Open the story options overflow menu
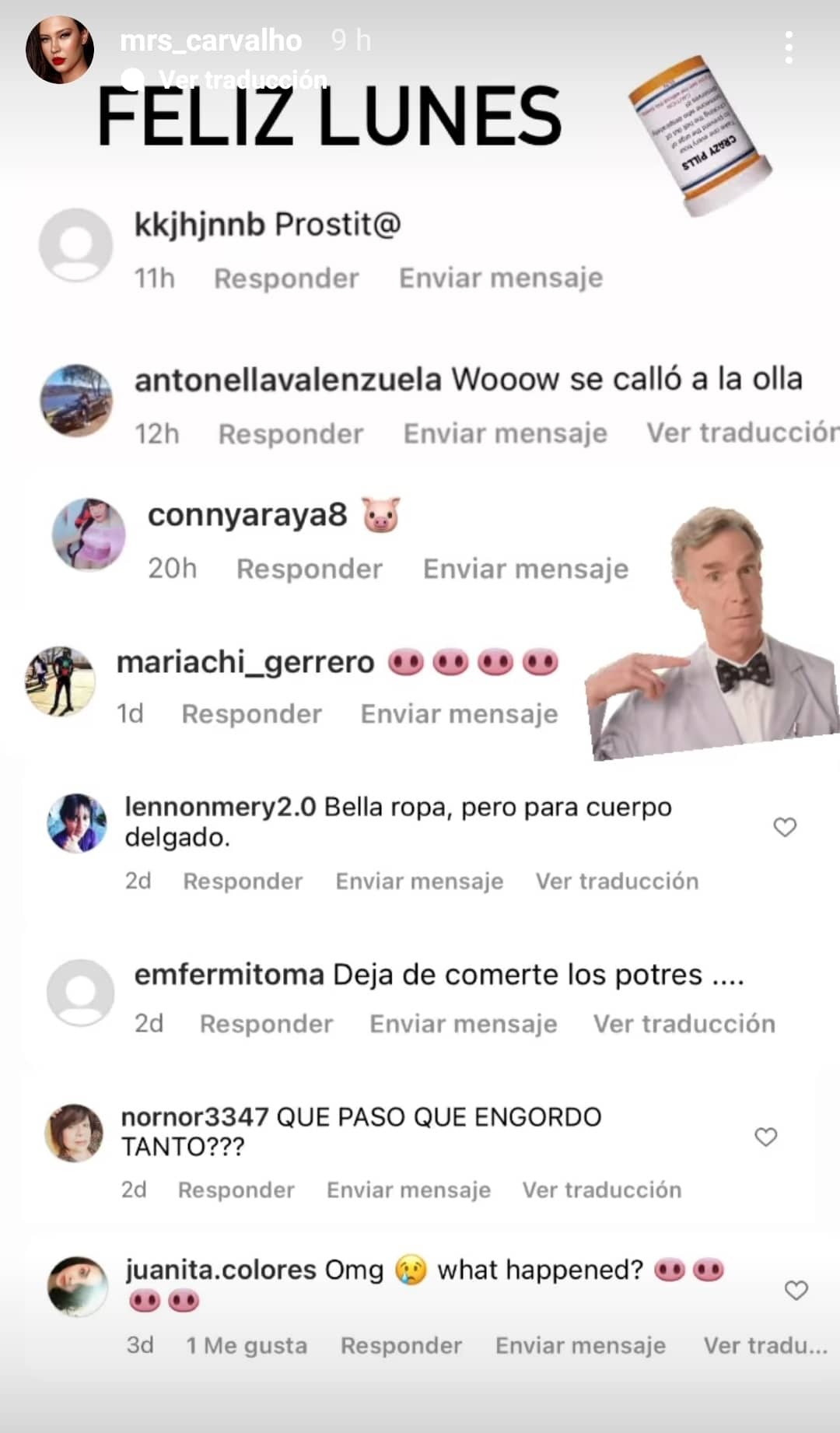The width and height of the screenshot is (840, 1433). 789,48
